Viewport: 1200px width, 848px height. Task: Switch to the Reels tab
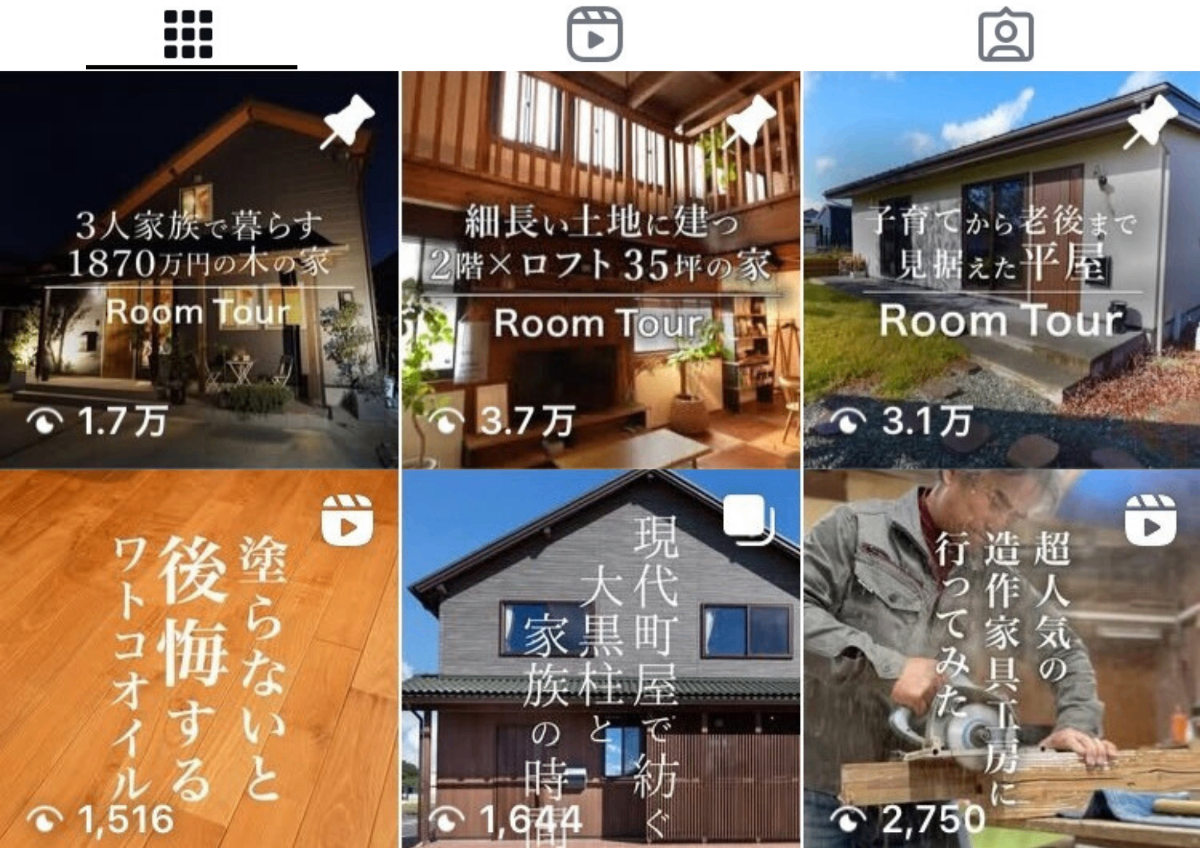(x=595, y=35)
